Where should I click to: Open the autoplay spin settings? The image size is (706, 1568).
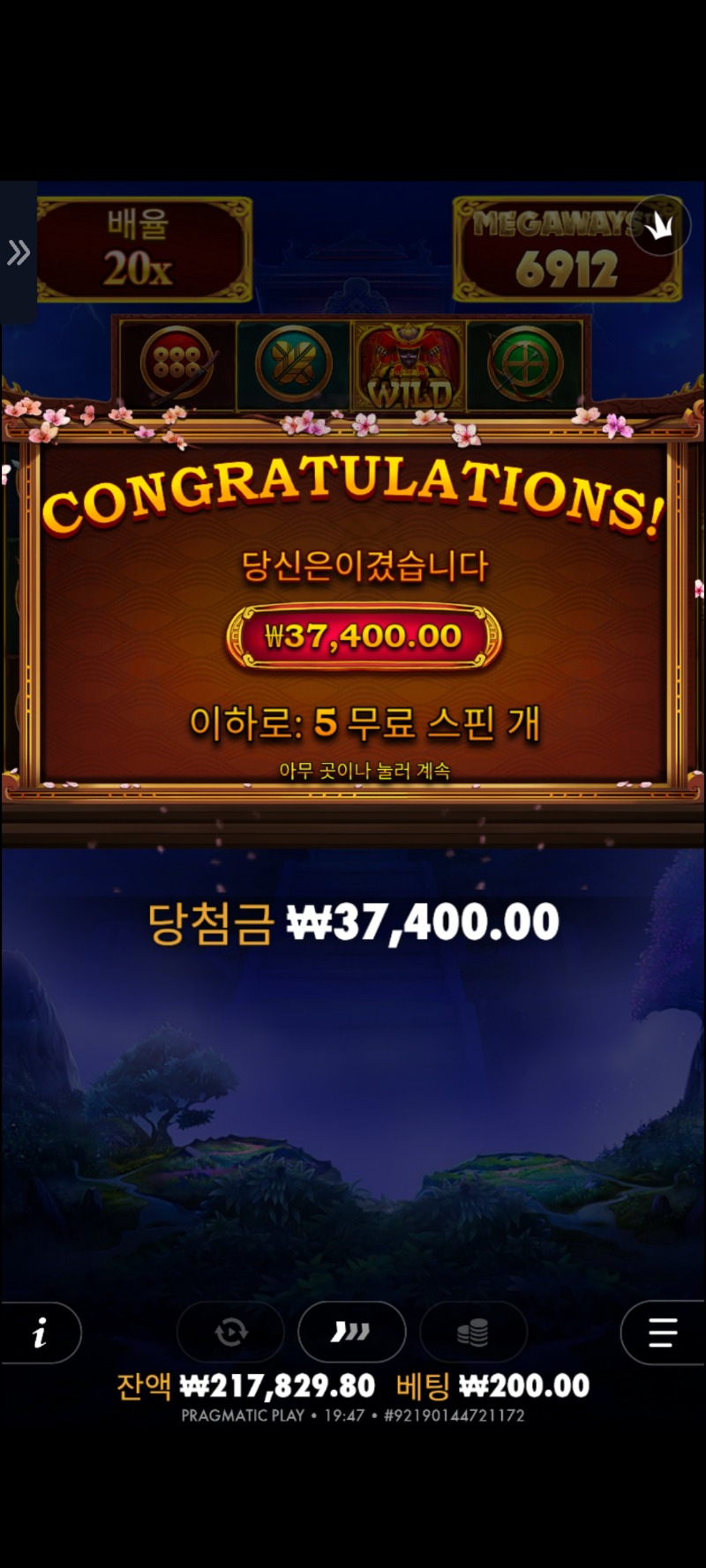230,1332
